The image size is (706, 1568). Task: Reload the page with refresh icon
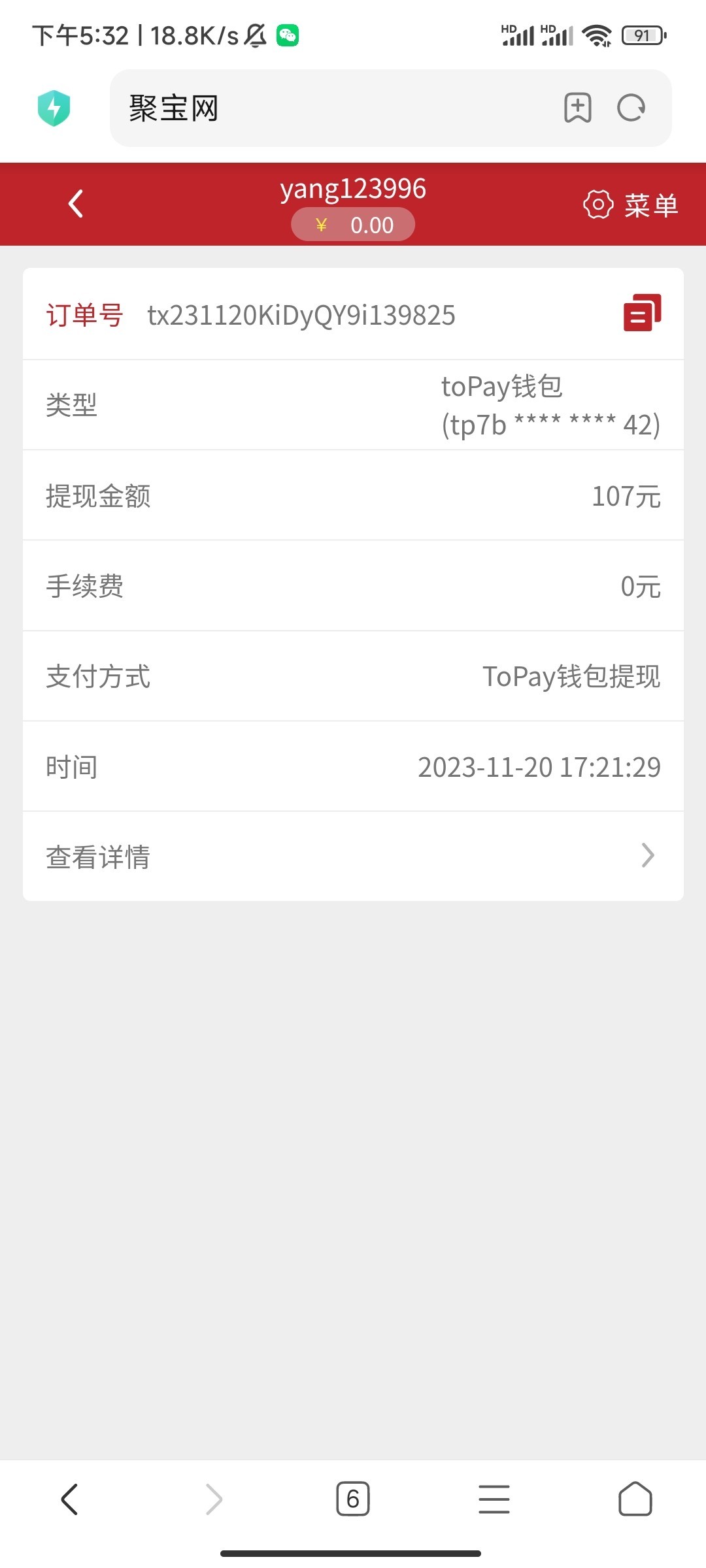click(x=631, y=108)
